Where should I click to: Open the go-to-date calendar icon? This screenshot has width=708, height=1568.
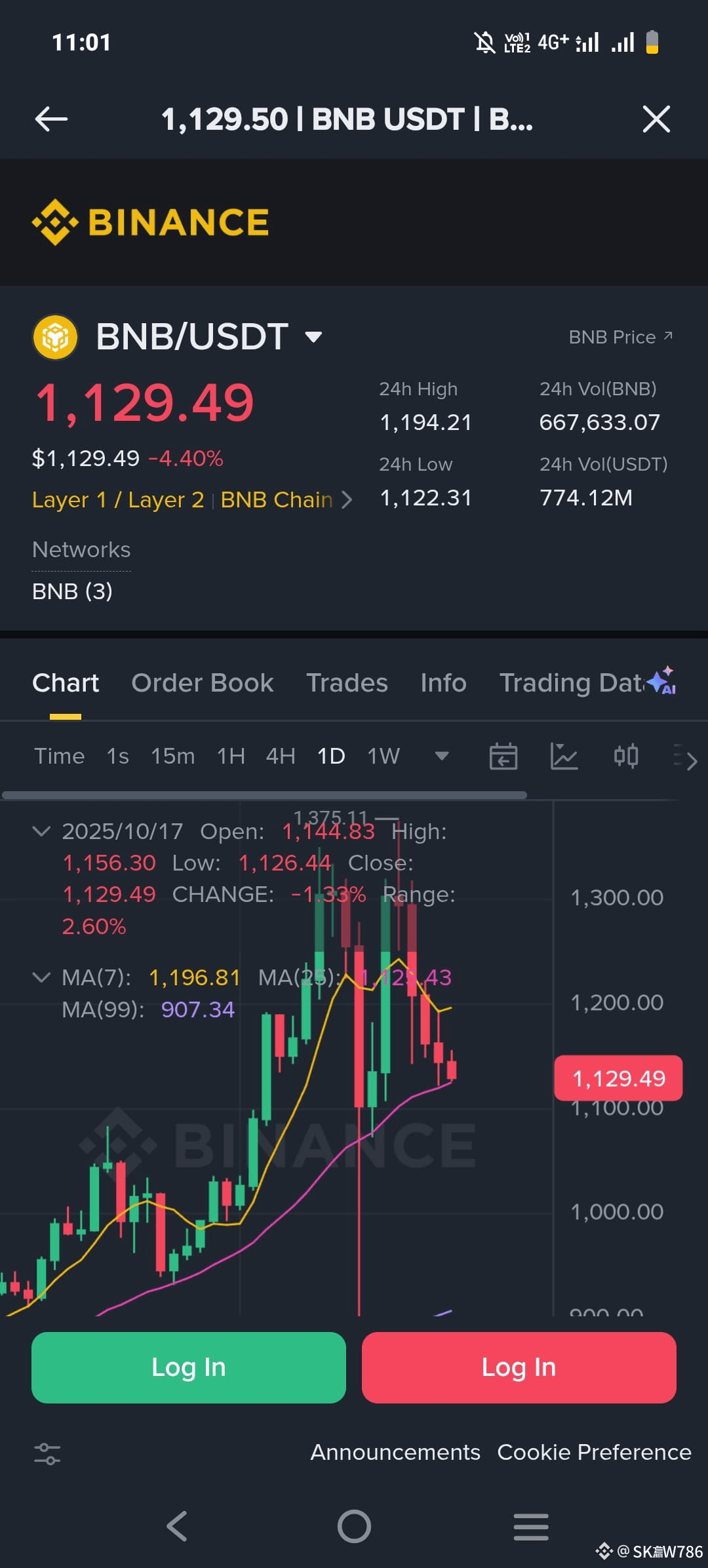(503, 755)
